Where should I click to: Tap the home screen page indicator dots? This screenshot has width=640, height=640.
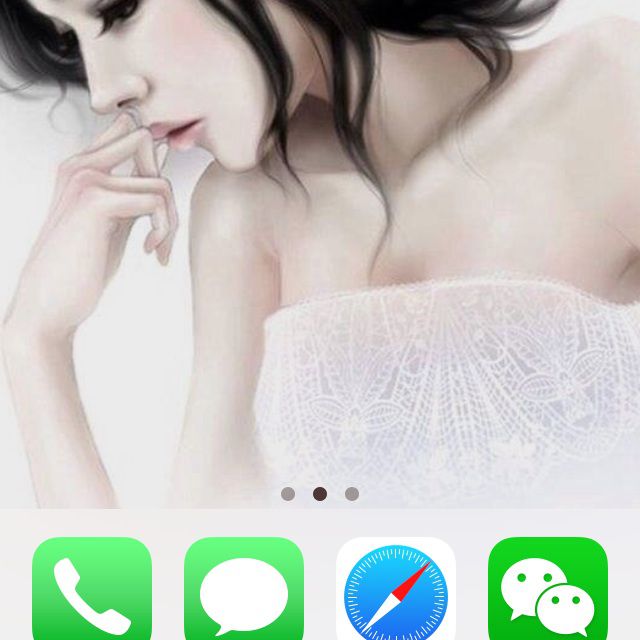click(320, 494)
